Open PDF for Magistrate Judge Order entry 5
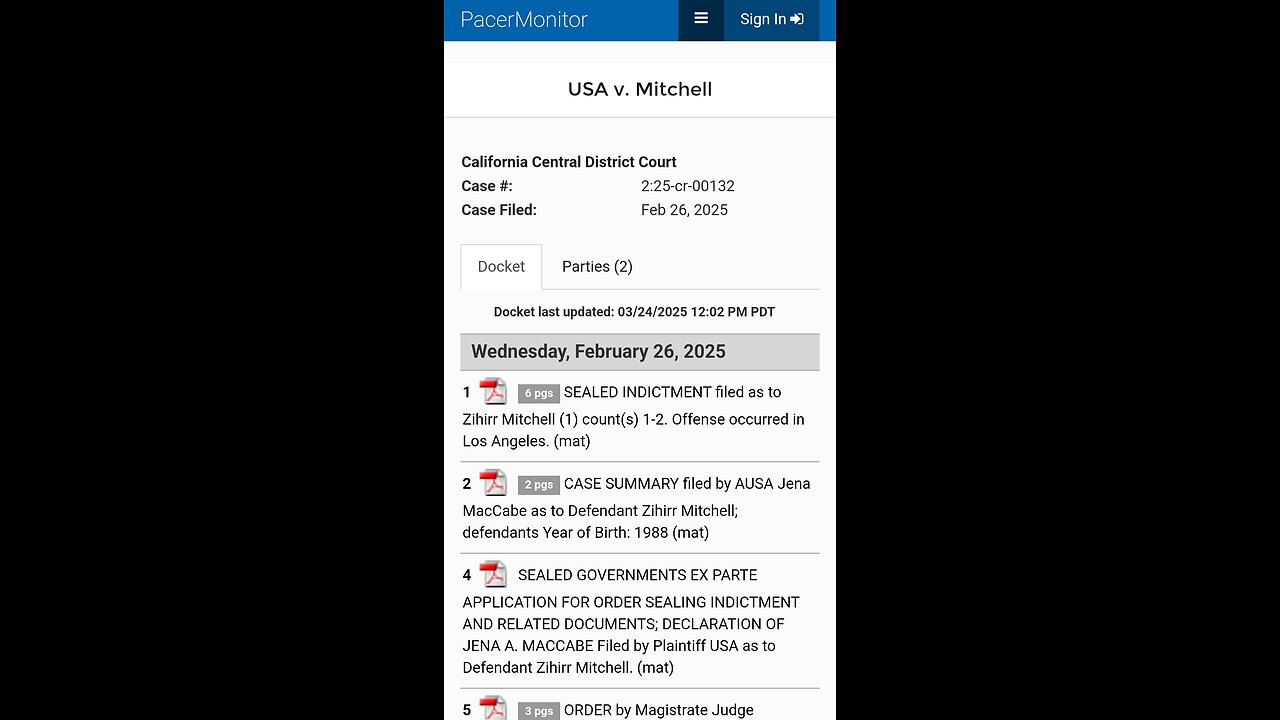 point(493,708)
